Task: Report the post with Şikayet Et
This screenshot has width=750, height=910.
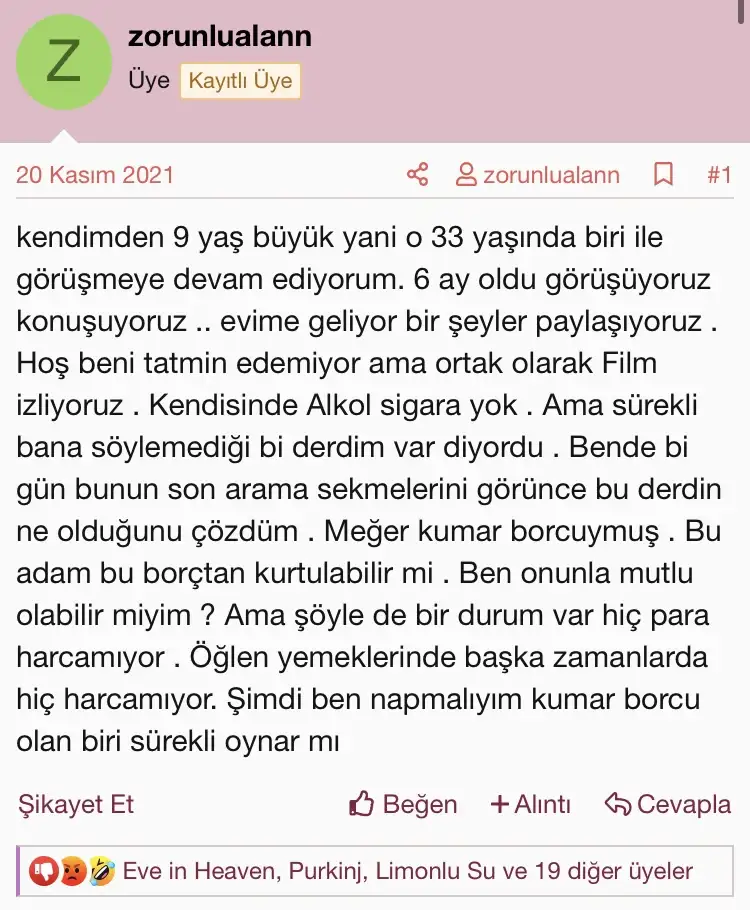Action: 76,804
